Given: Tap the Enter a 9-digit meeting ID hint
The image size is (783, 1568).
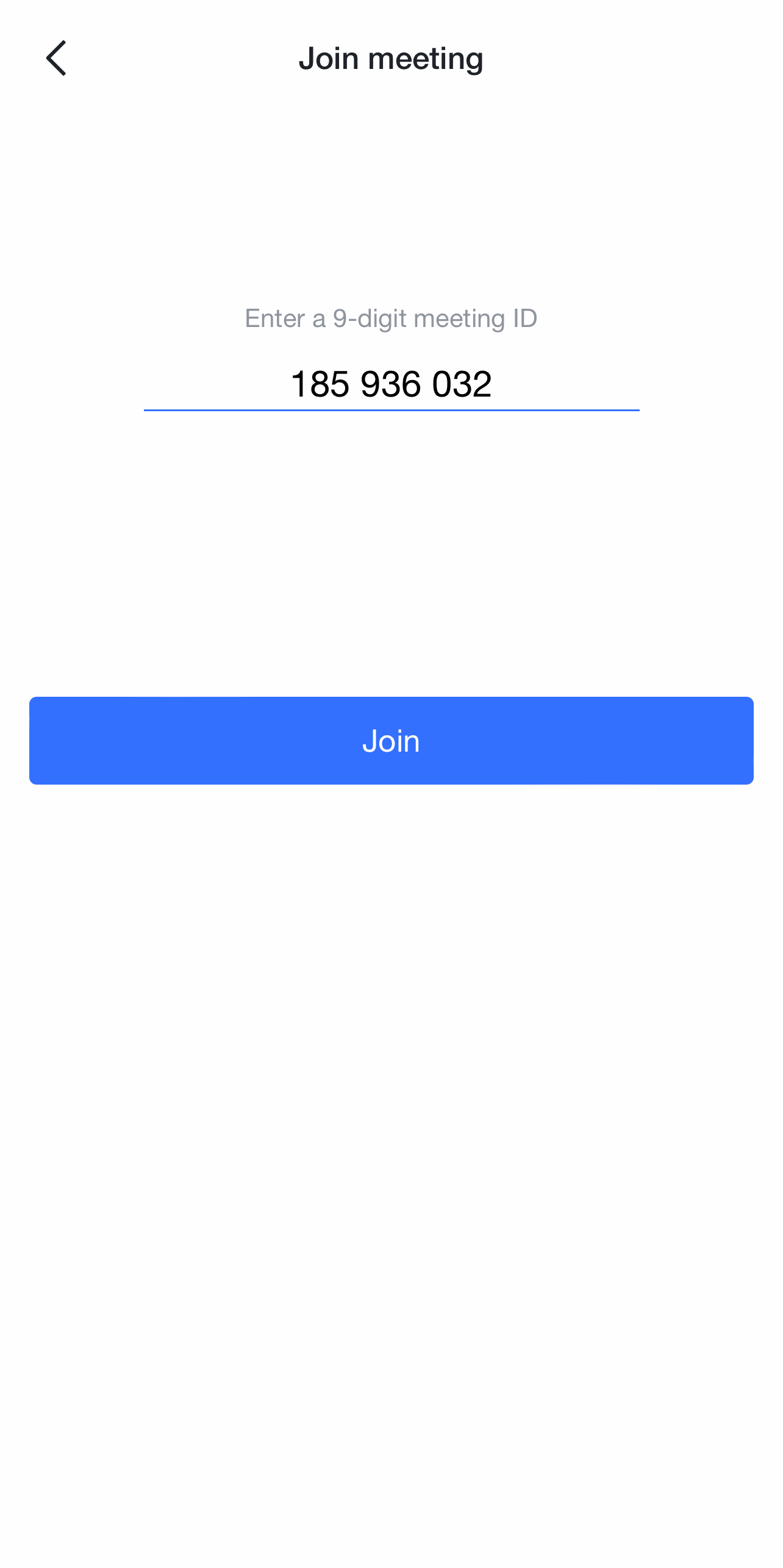Looking at the screenshot, I should pos(391,318).
